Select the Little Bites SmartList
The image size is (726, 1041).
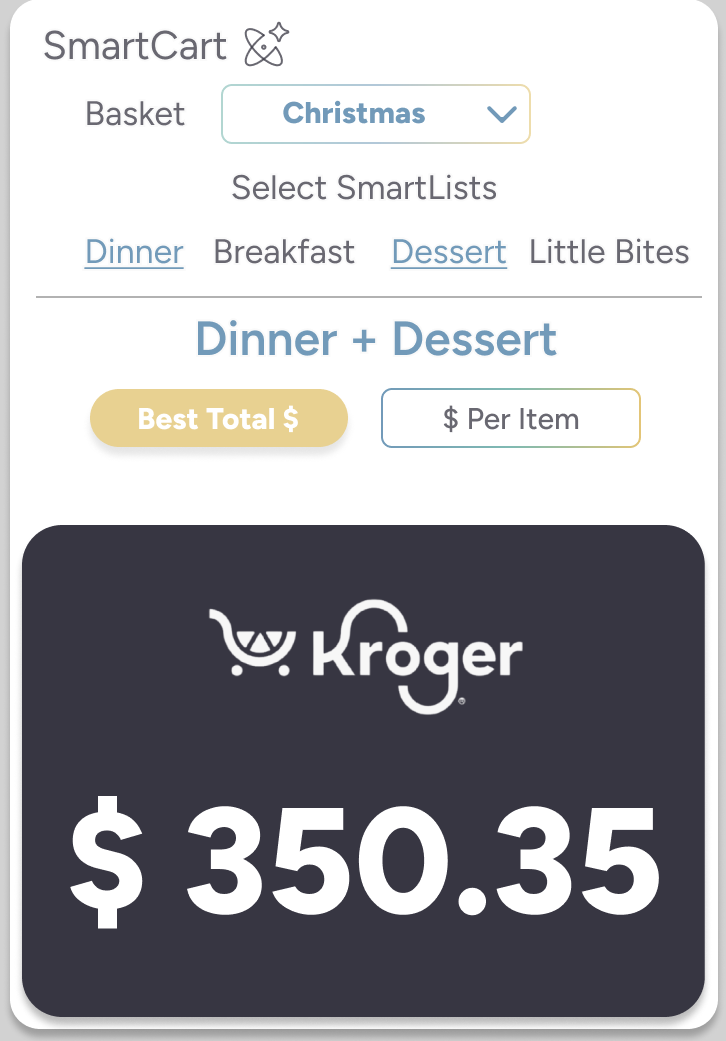coord(609,252)
